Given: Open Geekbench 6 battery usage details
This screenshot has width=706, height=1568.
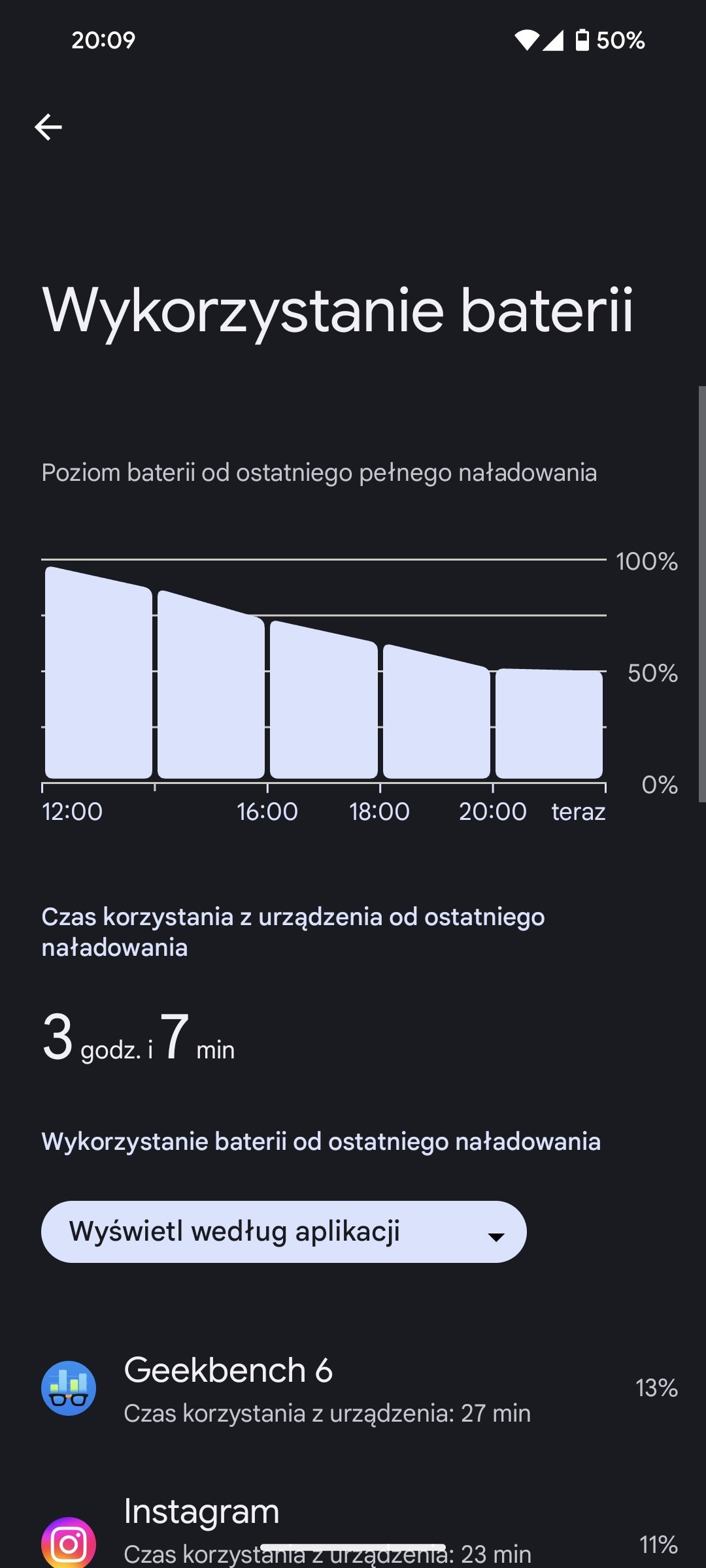Looking at the screenshot, I should click(x=353, y=1389).
